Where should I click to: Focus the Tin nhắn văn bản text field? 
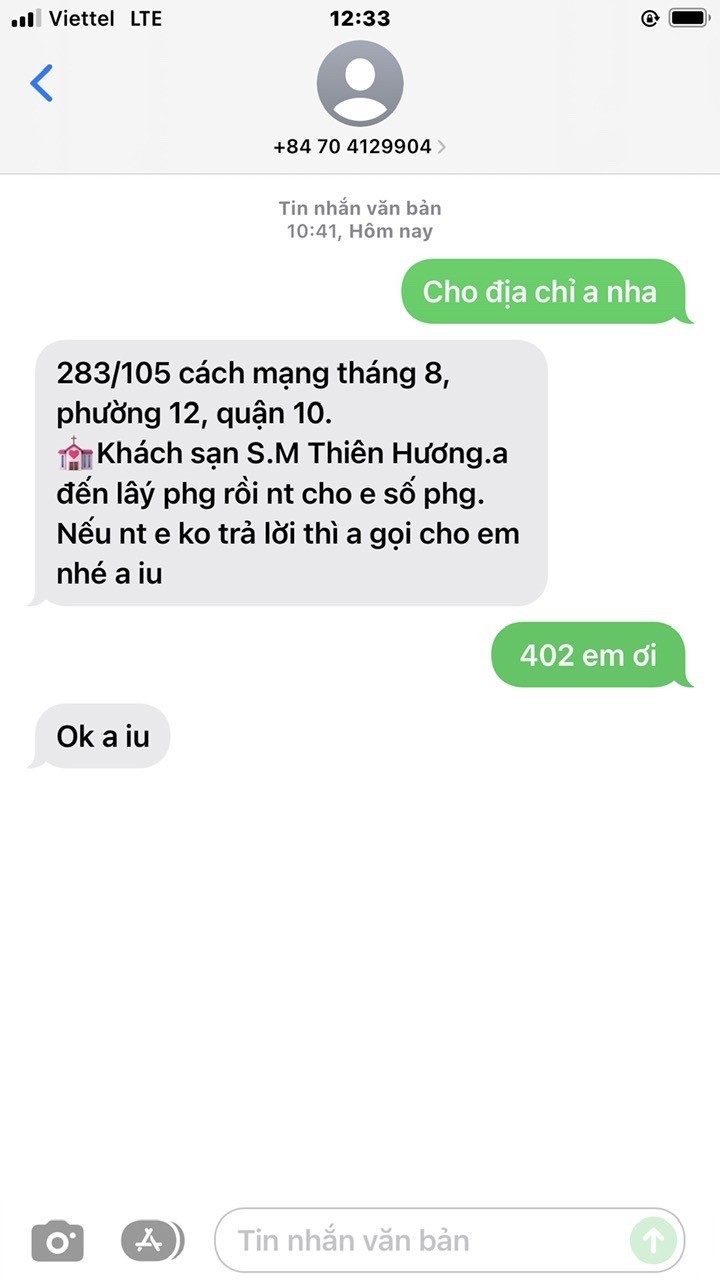pyautogui.click(x=420, y=1241)
